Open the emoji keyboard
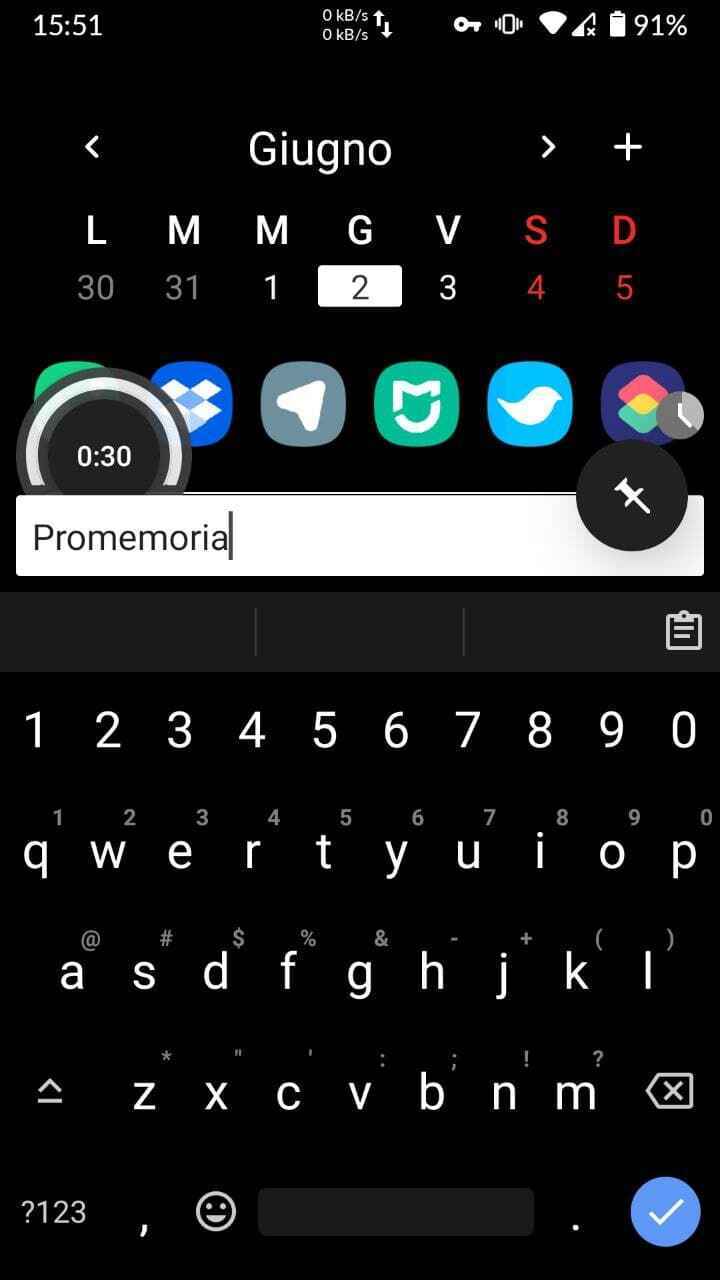This screenshot has width=720, height=1280. [x=216, y=1212]
